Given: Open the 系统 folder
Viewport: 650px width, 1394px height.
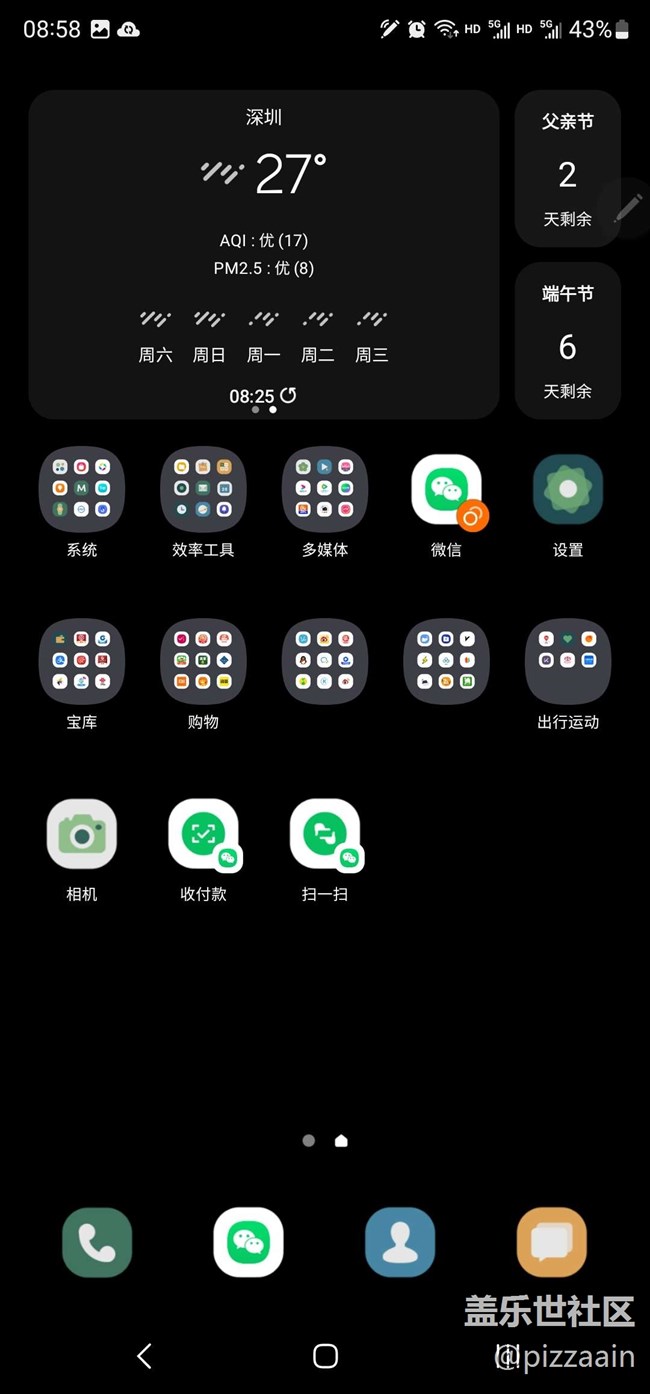Looking at the screenshot, I should click(x=82, y=489).
